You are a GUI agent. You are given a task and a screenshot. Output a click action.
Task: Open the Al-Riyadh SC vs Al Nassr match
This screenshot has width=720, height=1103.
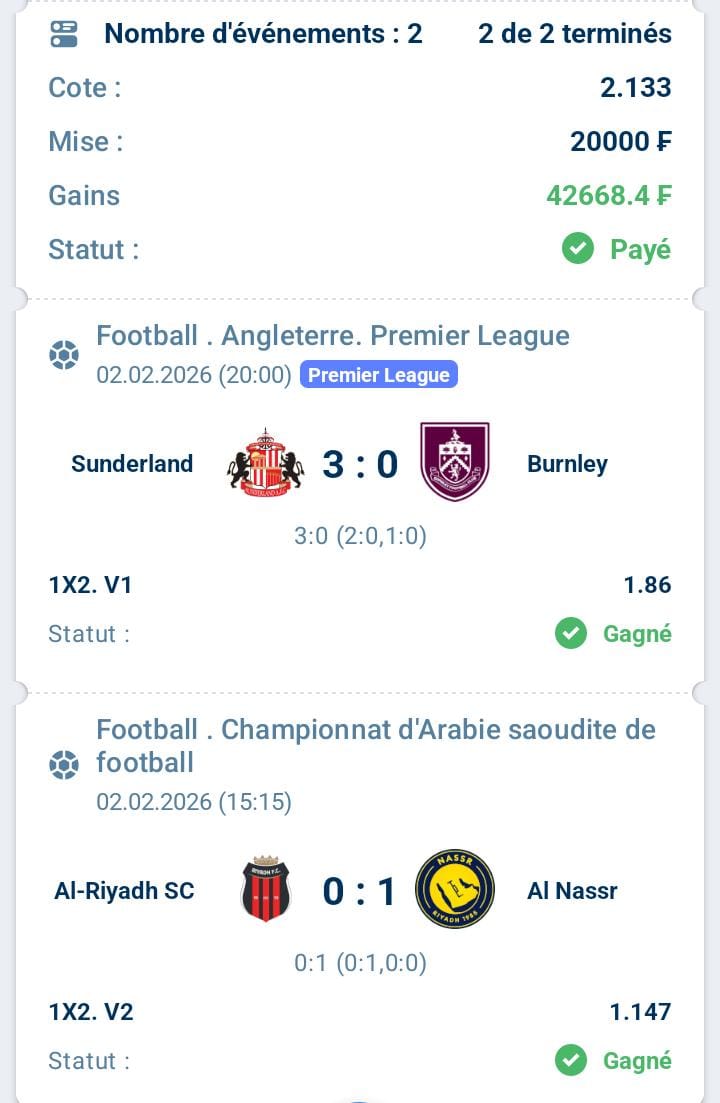[360, 890]
